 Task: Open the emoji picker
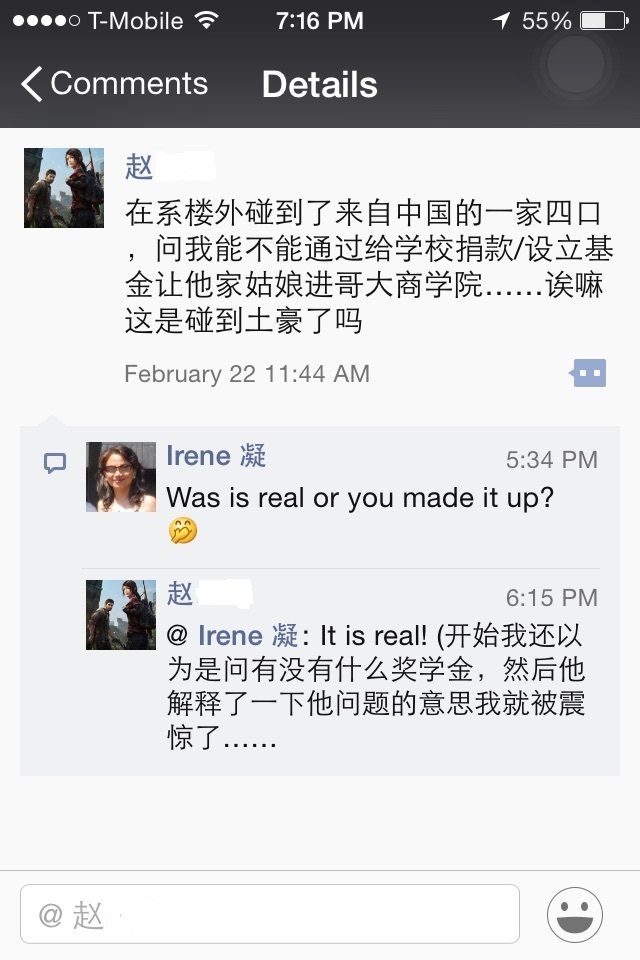click(575, 914)
